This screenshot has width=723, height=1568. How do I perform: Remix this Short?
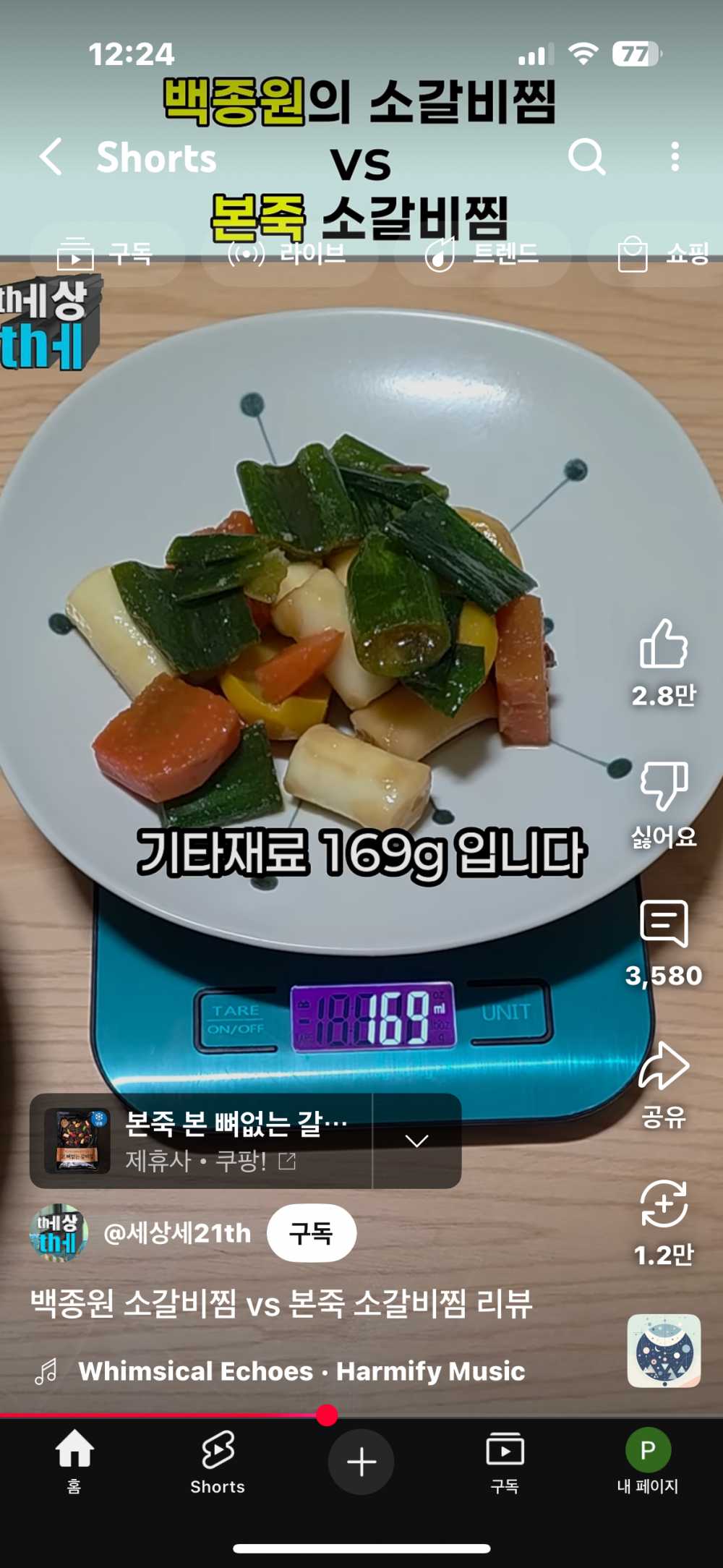click(x=663, y=1204)
